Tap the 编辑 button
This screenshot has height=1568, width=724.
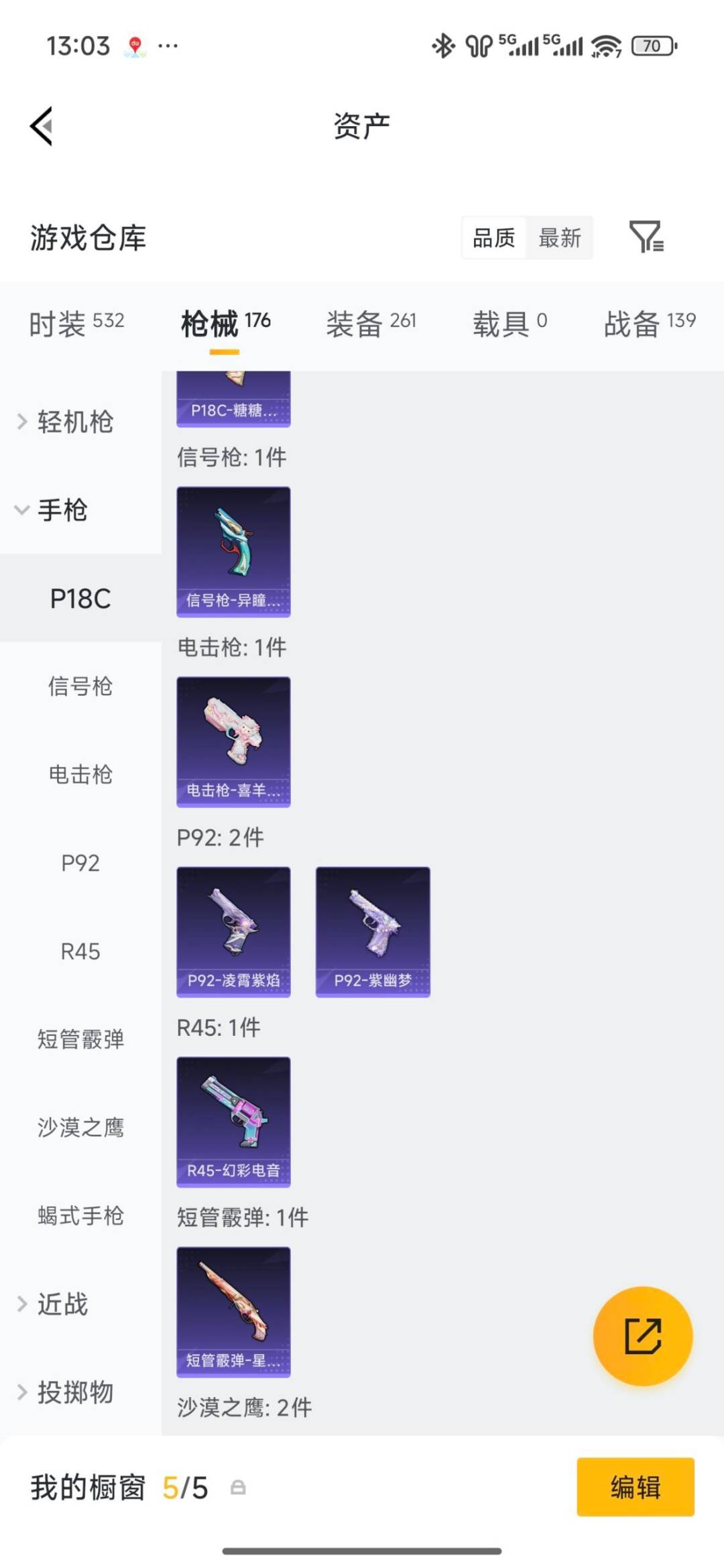636,1488
